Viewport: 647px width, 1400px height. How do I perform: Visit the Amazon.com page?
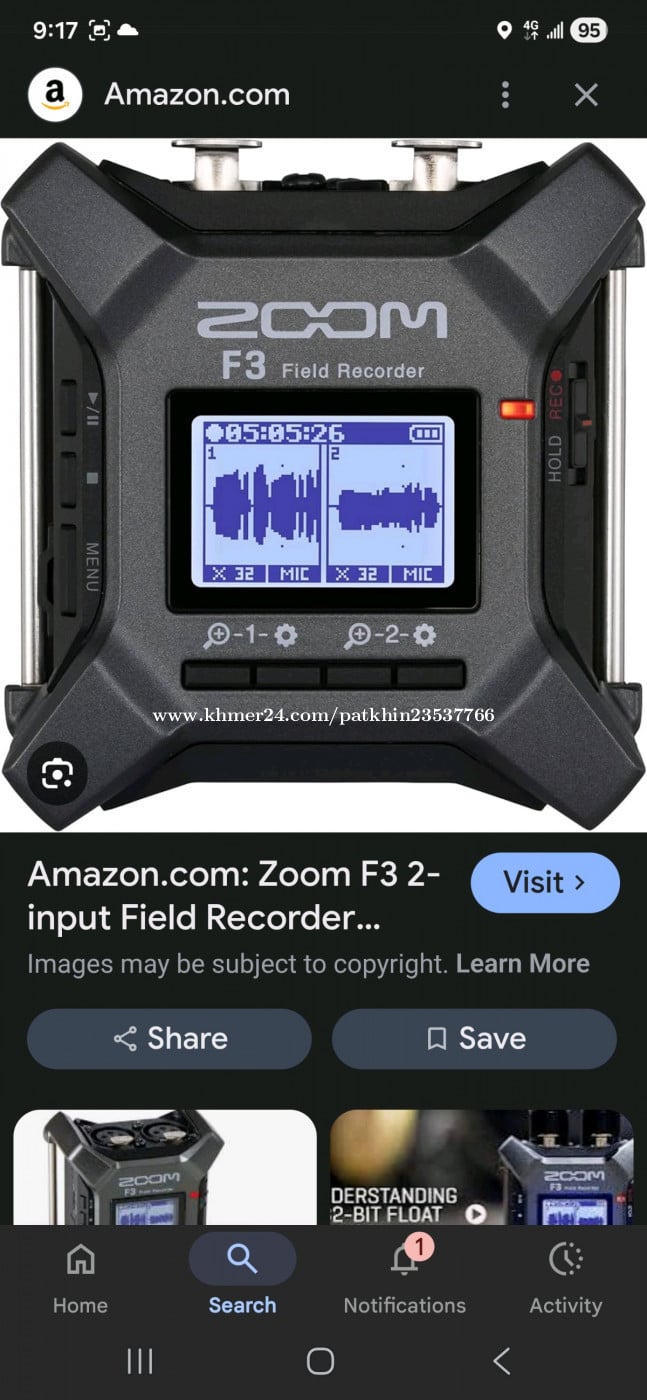tap(544, 882)
